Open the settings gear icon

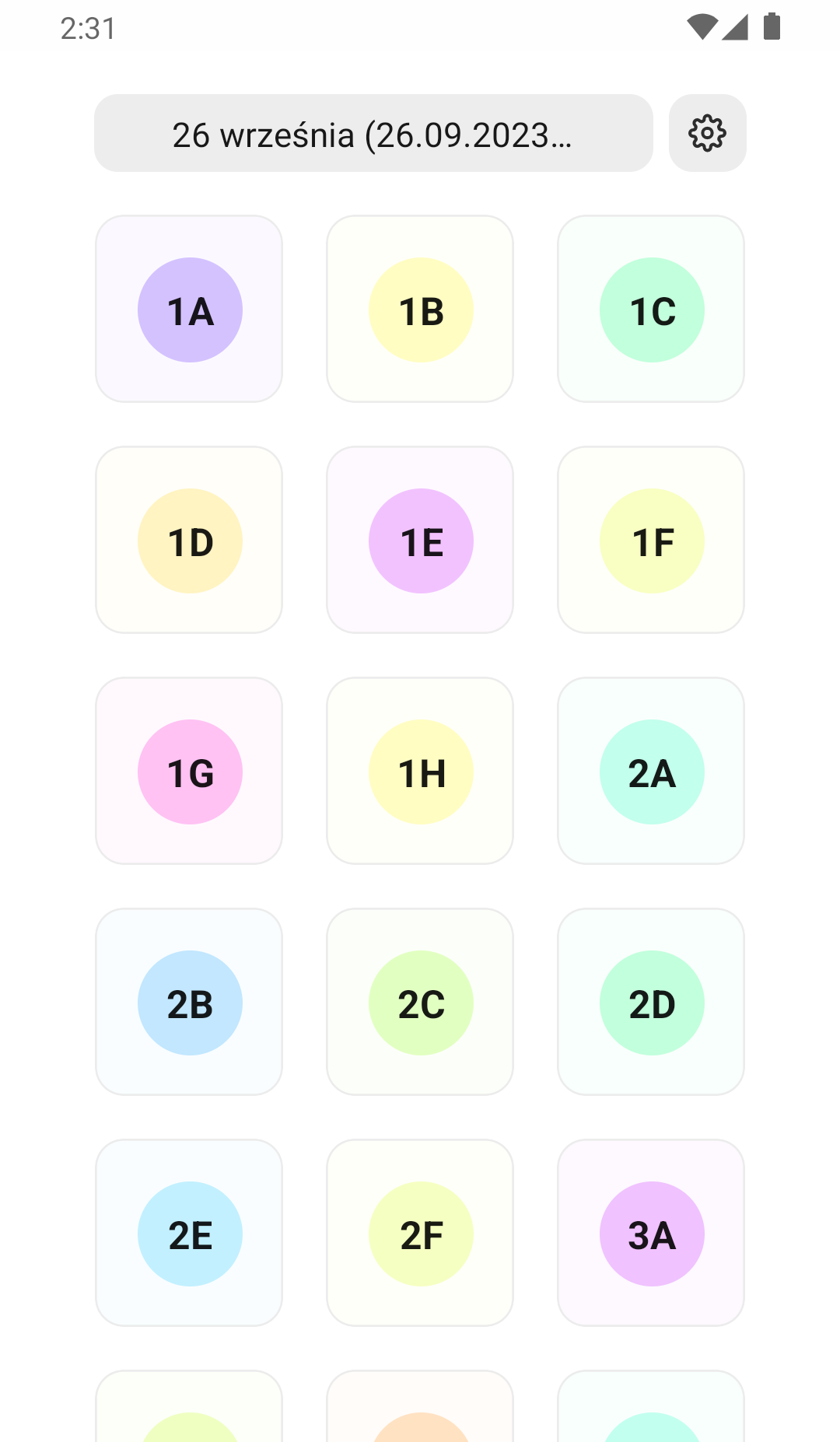tap(707, 134)
